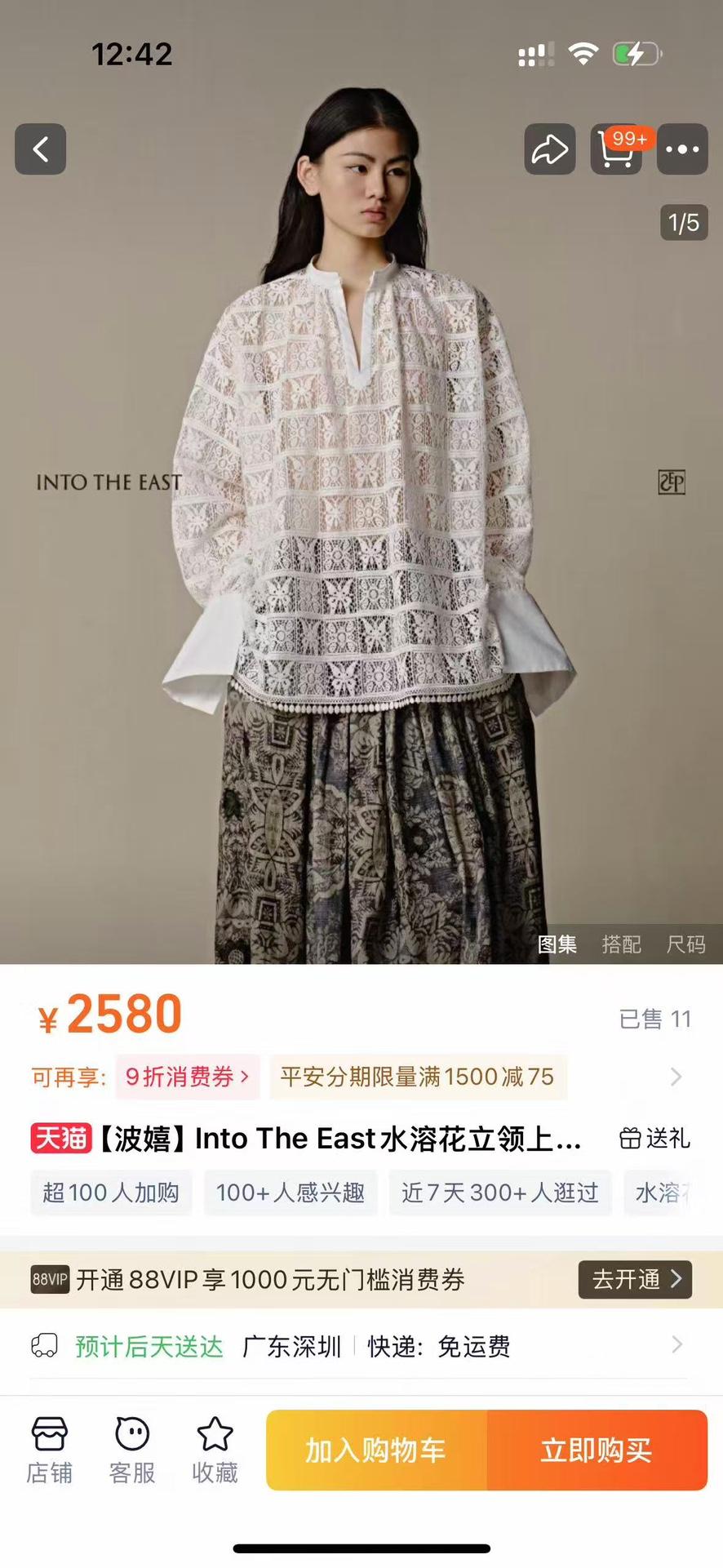Image resolution: width=723 pixels, height=1568 pixels.
Task: Tap the 超100人加购 tag
Action: (x=111, y=1193)
